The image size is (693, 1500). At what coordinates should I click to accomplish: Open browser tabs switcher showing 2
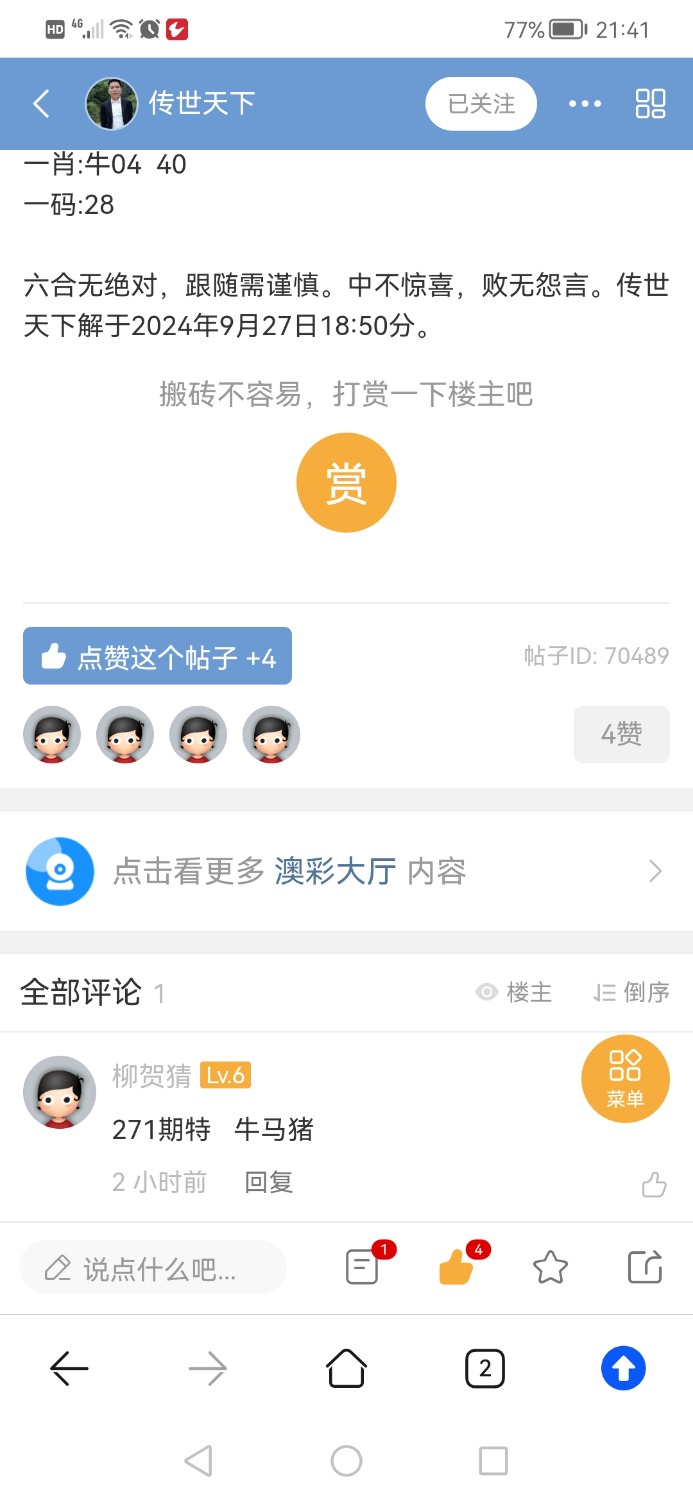(x=485, y=1368)
